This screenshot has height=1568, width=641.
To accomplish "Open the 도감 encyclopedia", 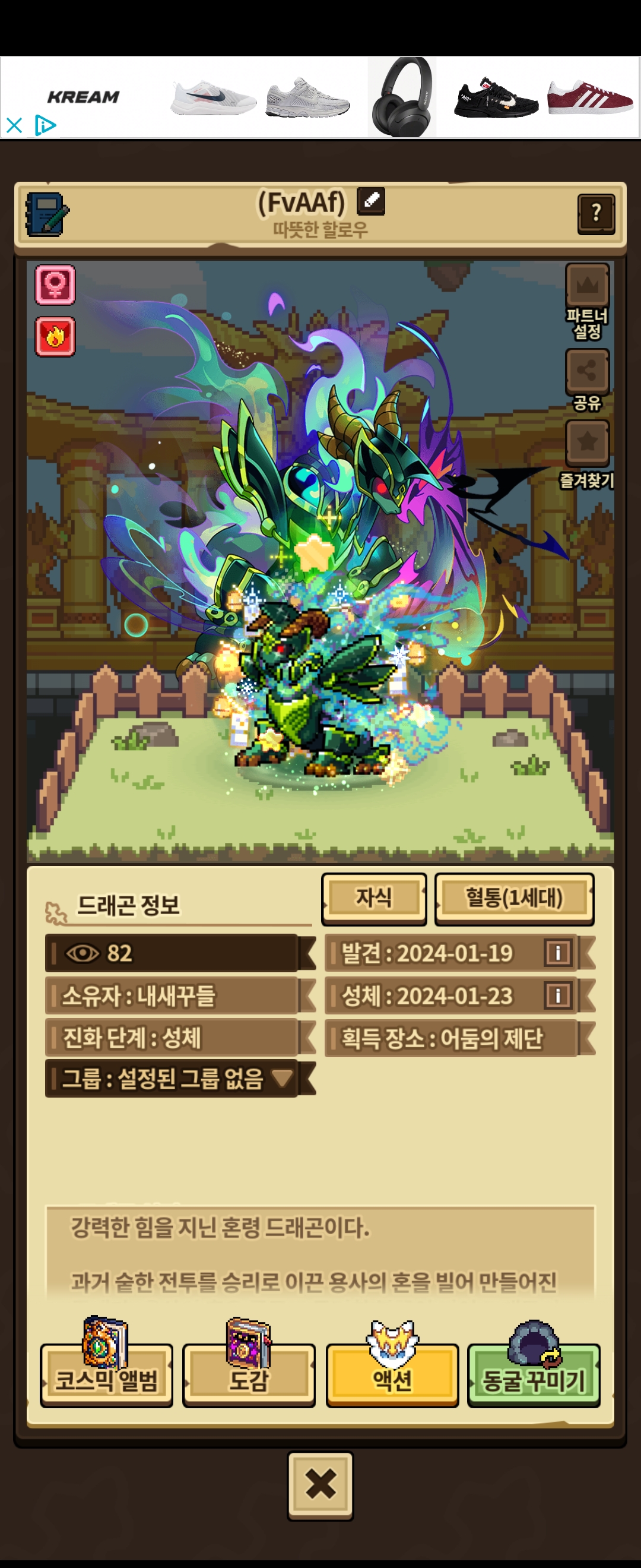I will [248, 1378].
